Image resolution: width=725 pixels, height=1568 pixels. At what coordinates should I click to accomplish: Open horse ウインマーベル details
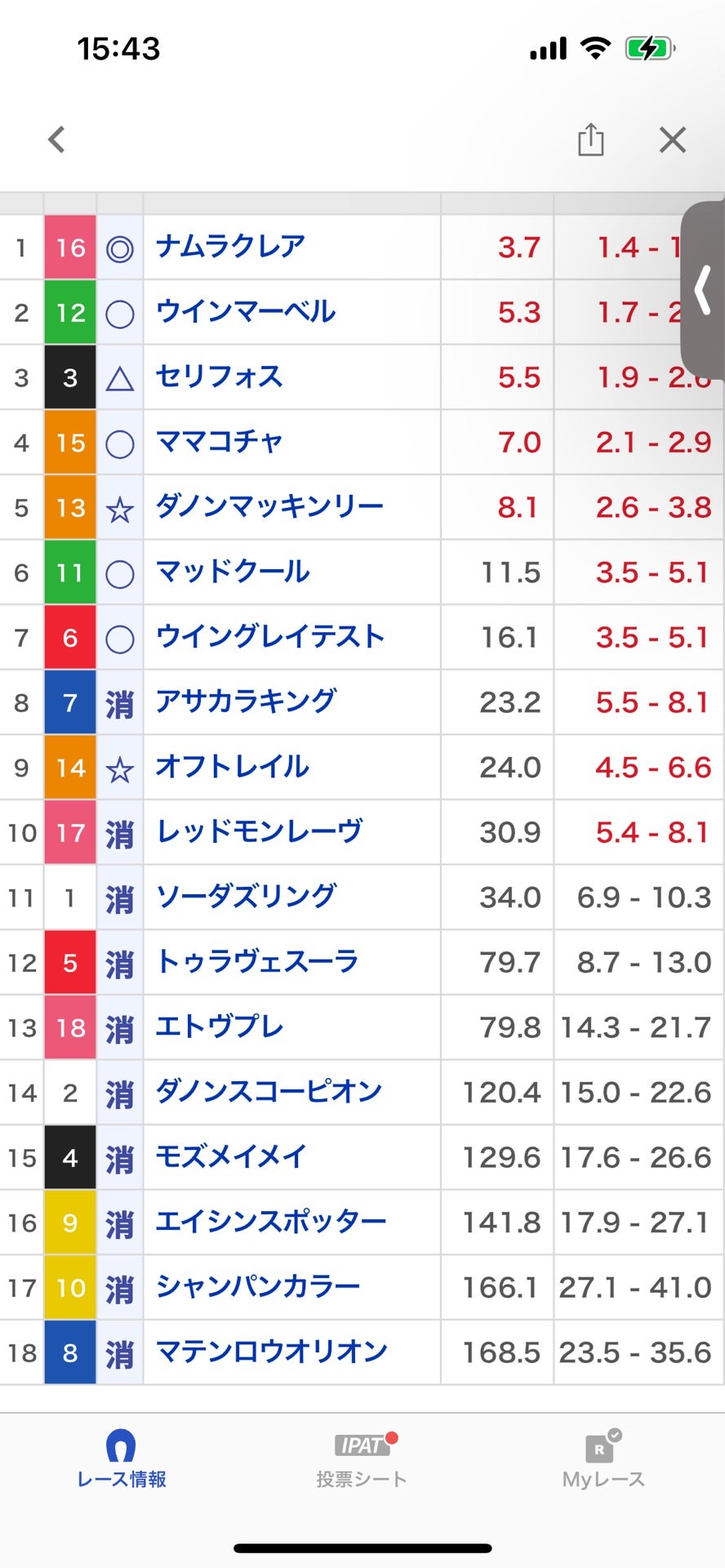pyautogui.click(x=245, y=312)
